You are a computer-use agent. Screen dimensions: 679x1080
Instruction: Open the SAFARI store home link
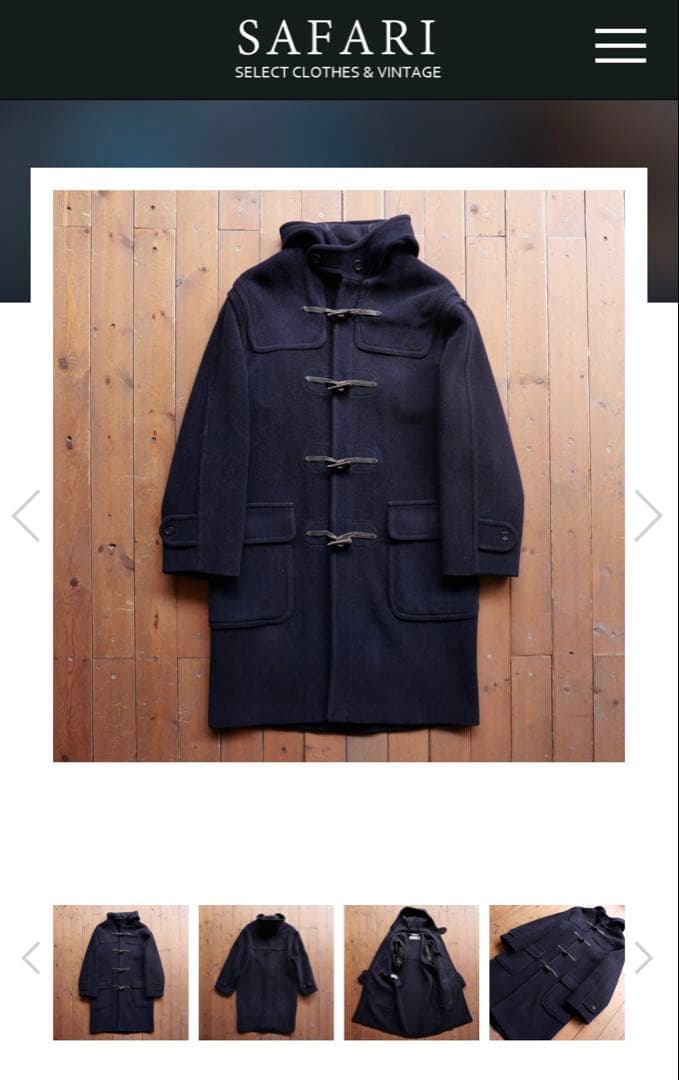[x=337, y=48]
